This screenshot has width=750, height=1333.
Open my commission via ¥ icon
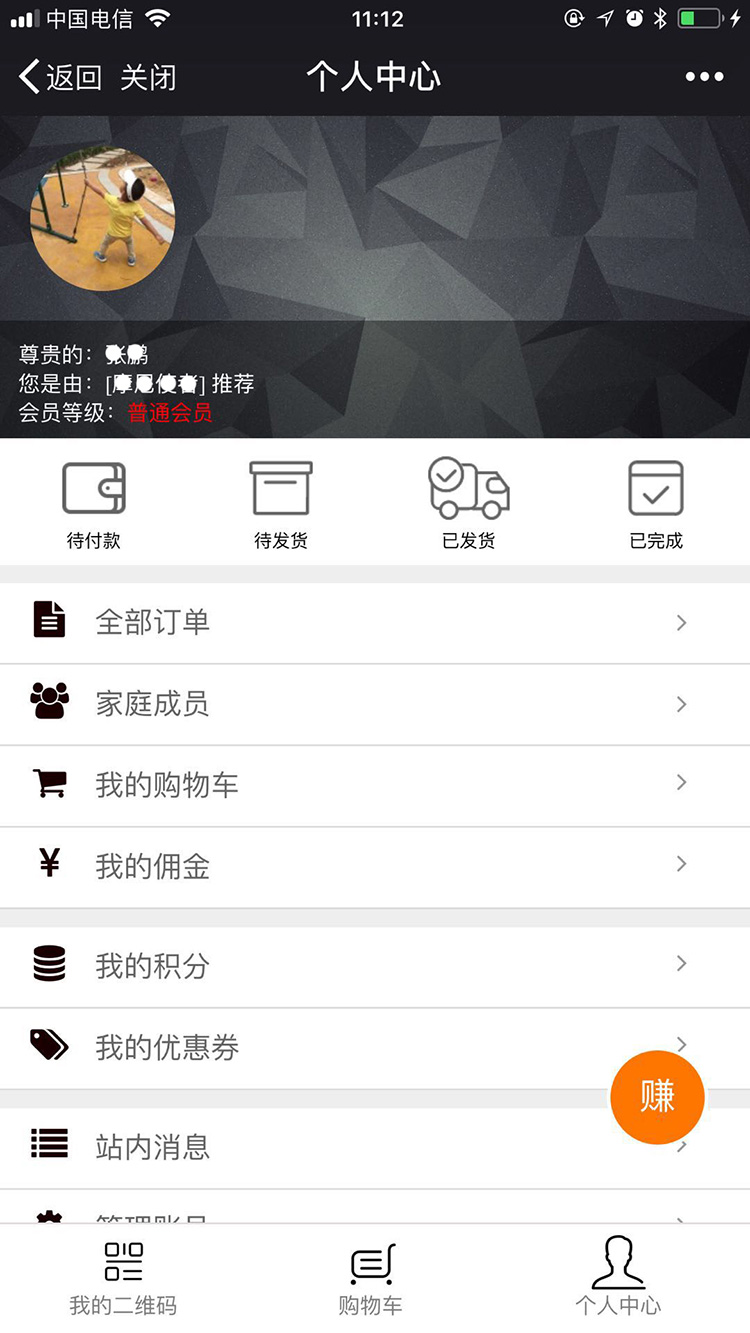pyautogui.click(x=49, y=866)
